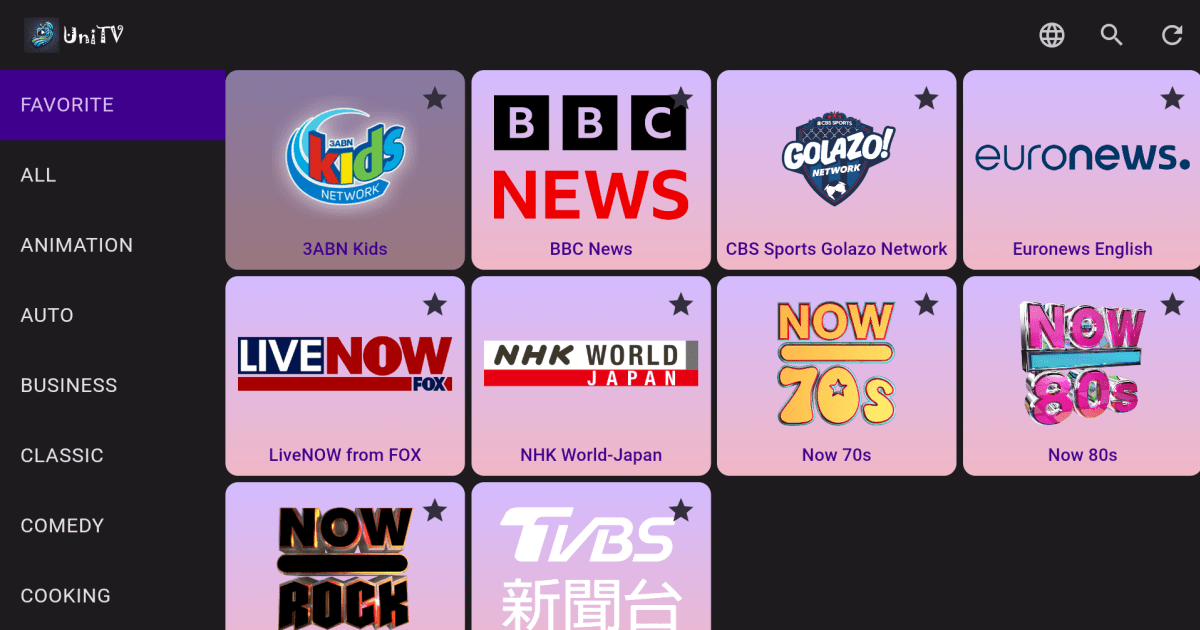The width and height of the screenshot is (1200, 630).
Task: Open the NHK World-Japan channel
Action: pyautogui.click(x=591, y=376)
